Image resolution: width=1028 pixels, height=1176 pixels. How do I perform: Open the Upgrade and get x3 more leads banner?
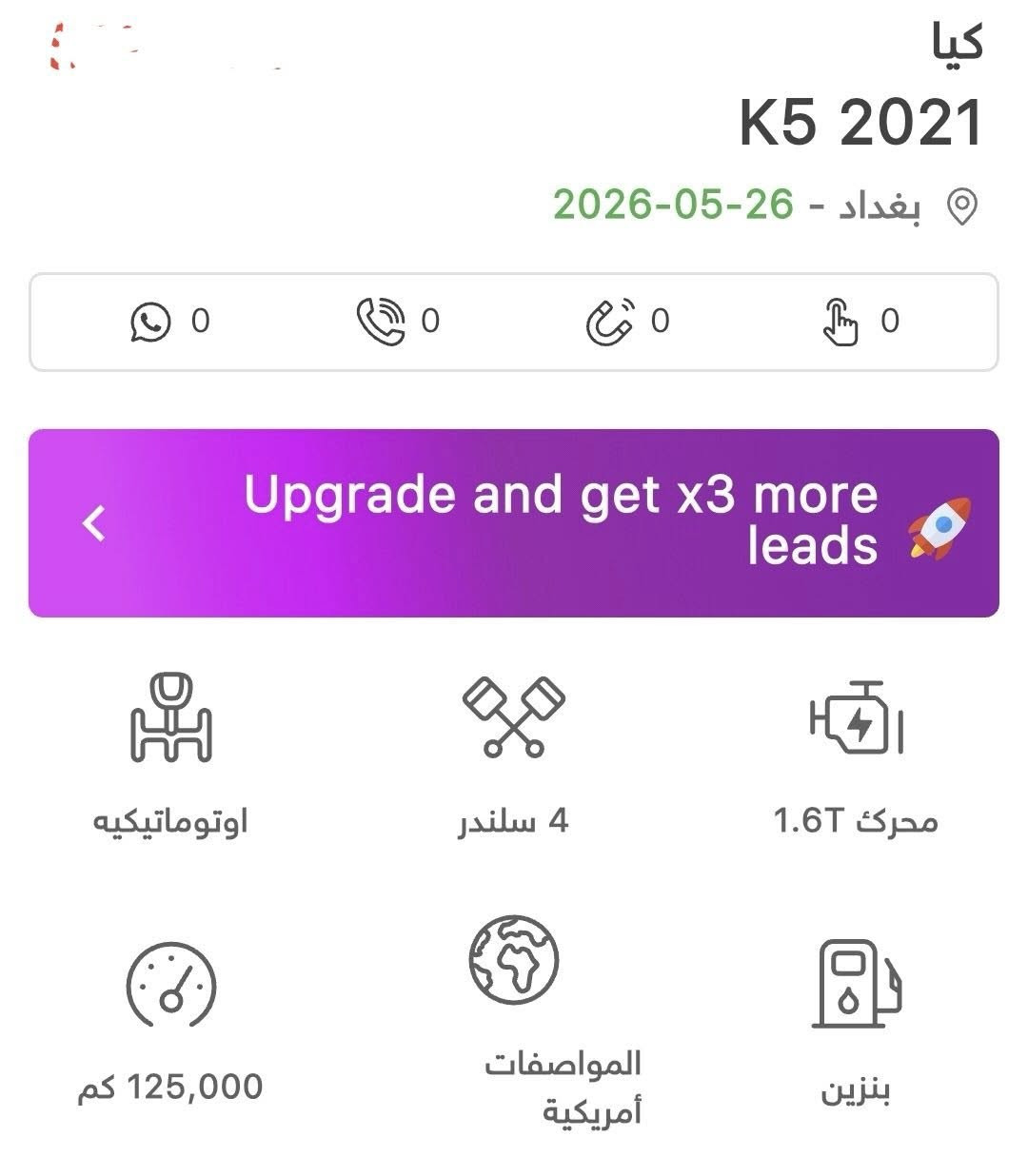tap(514, 523)
